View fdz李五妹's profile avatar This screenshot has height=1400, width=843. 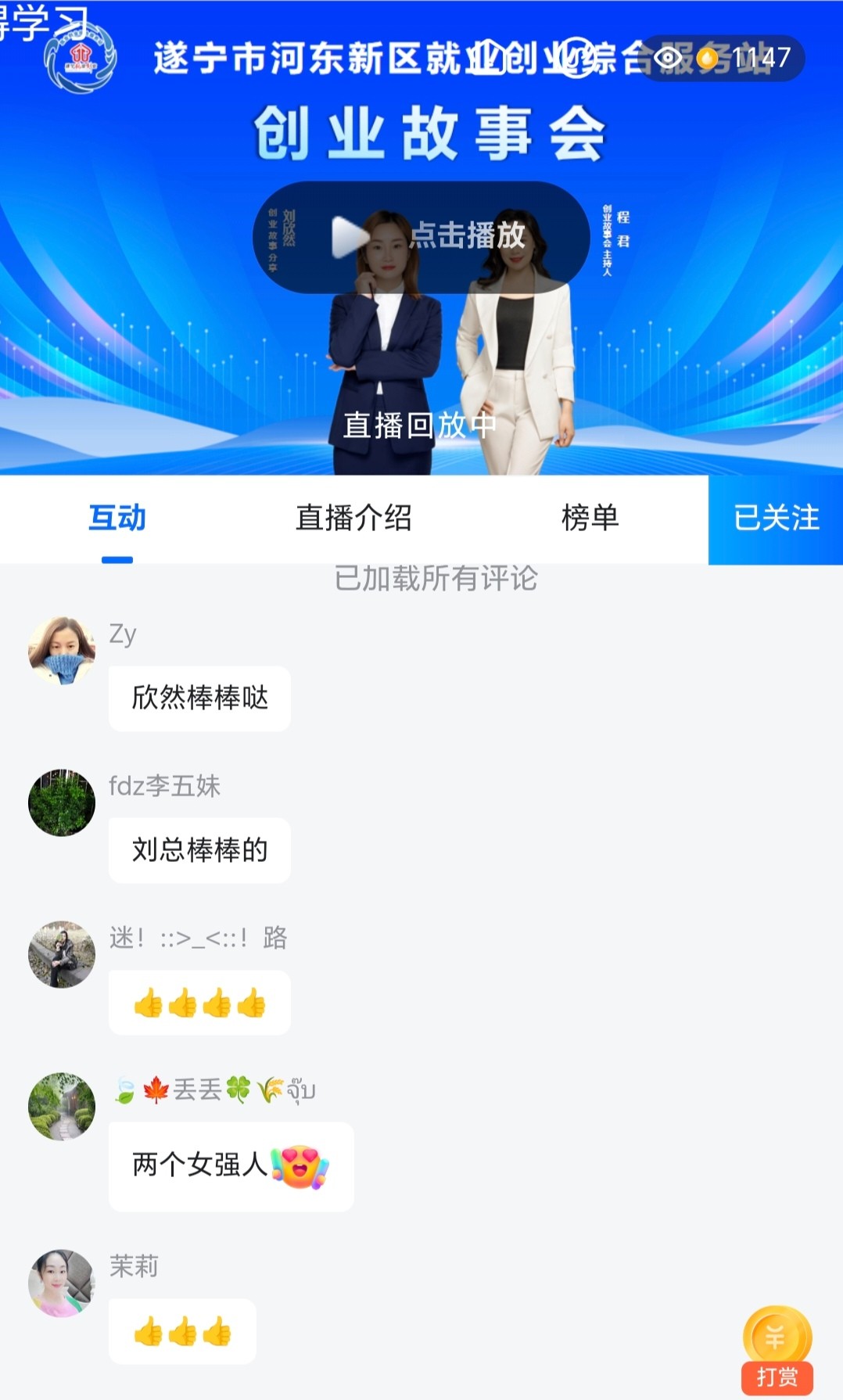(x=62, y=802)
